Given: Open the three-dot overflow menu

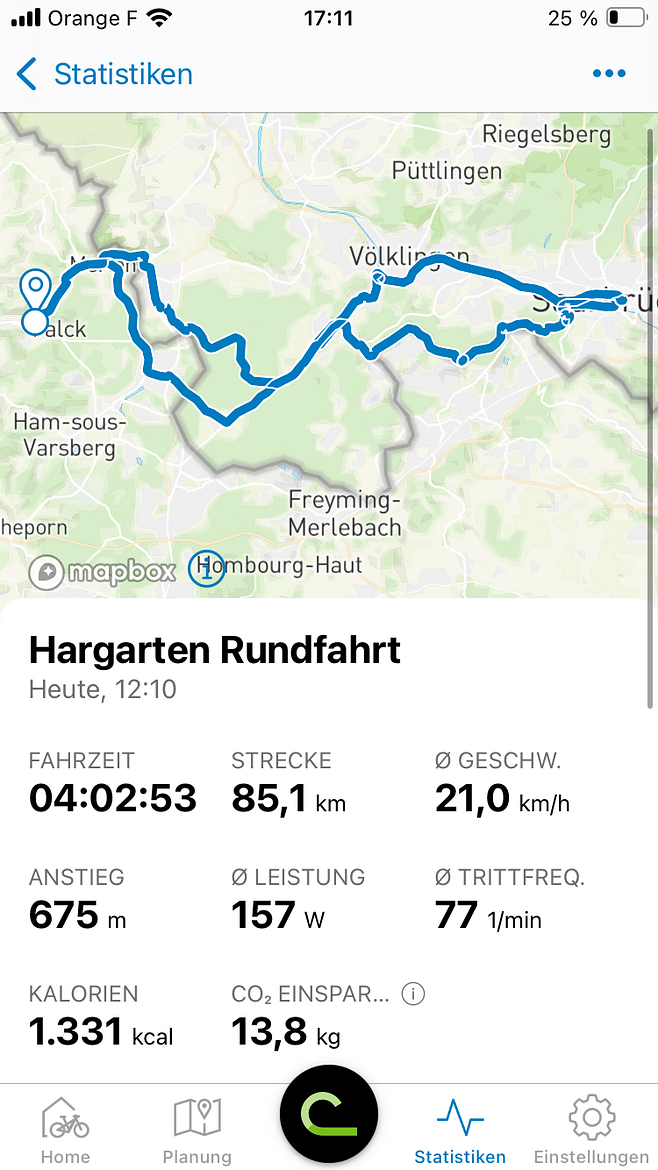Looking at the screenshot, I should point(609,73).
